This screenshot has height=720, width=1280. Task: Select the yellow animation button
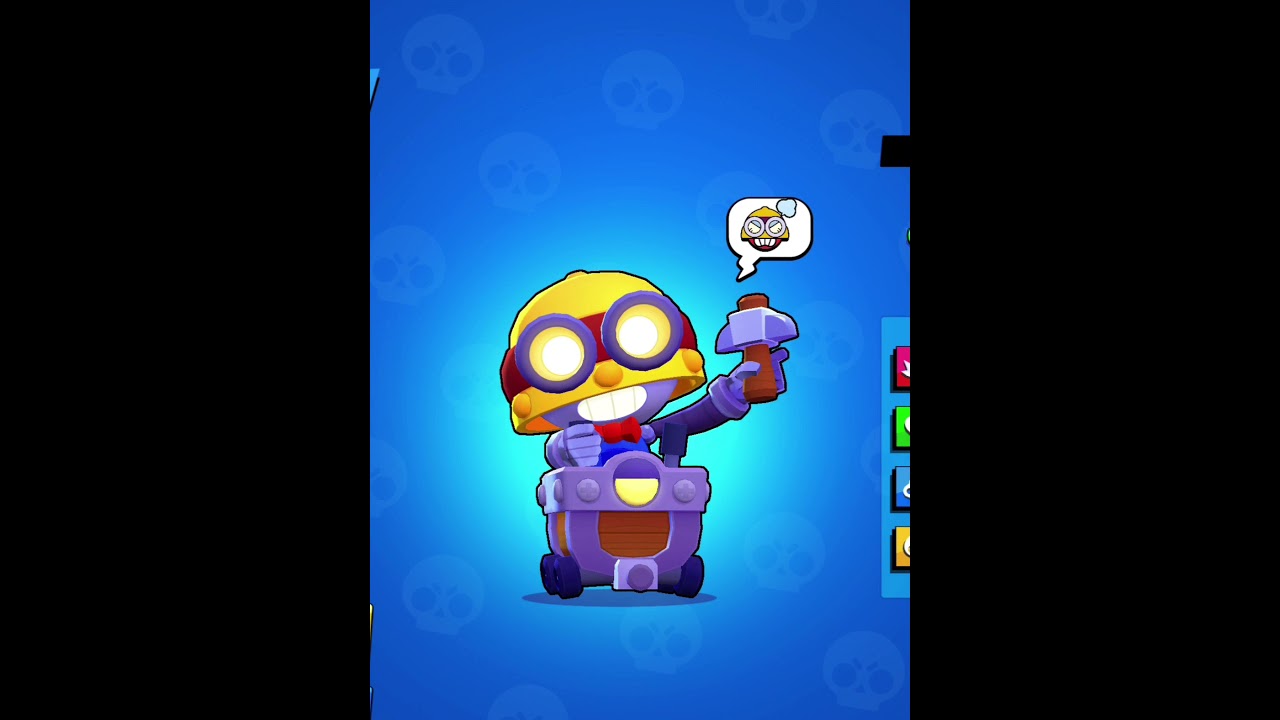tap(902, 547)
